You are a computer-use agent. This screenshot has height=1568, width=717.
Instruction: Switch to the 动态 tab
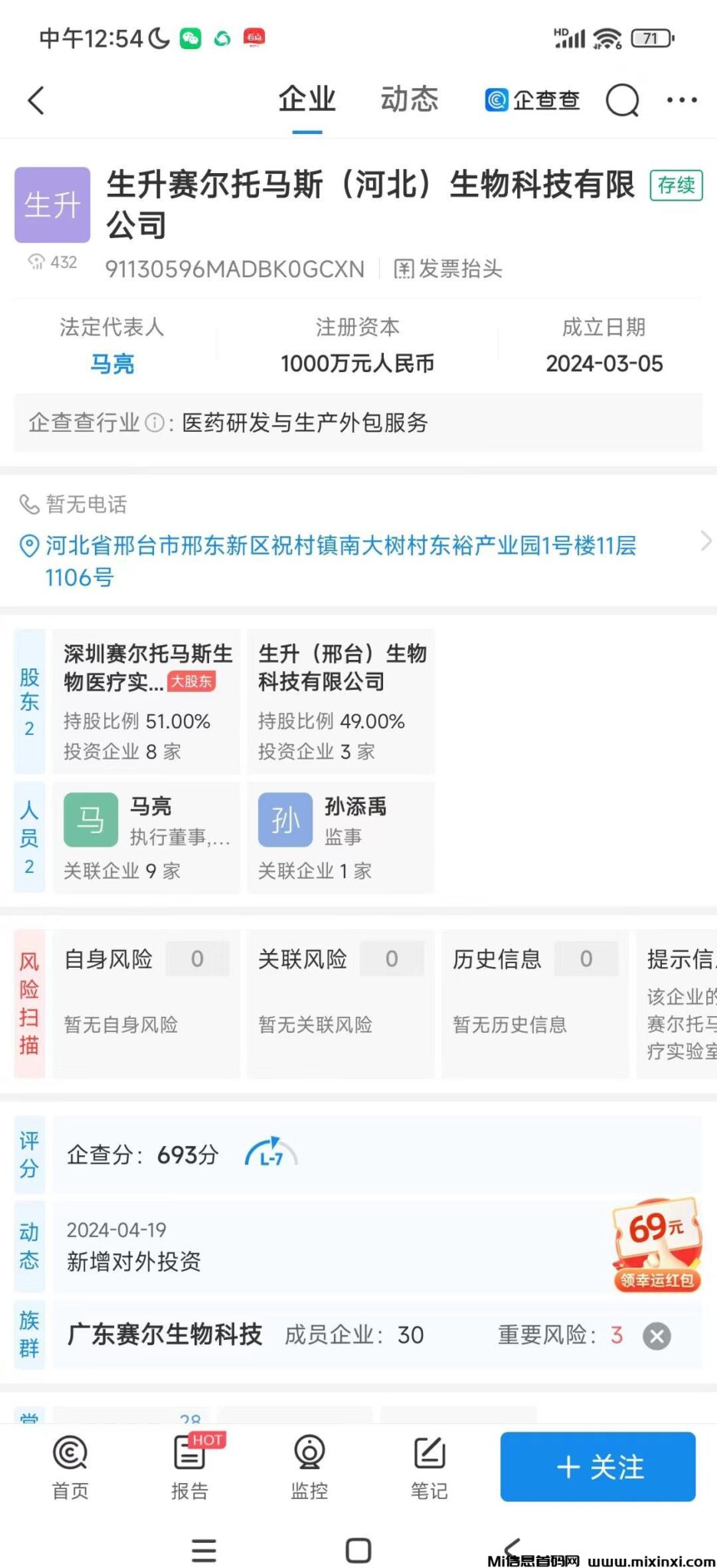point(409,100)
